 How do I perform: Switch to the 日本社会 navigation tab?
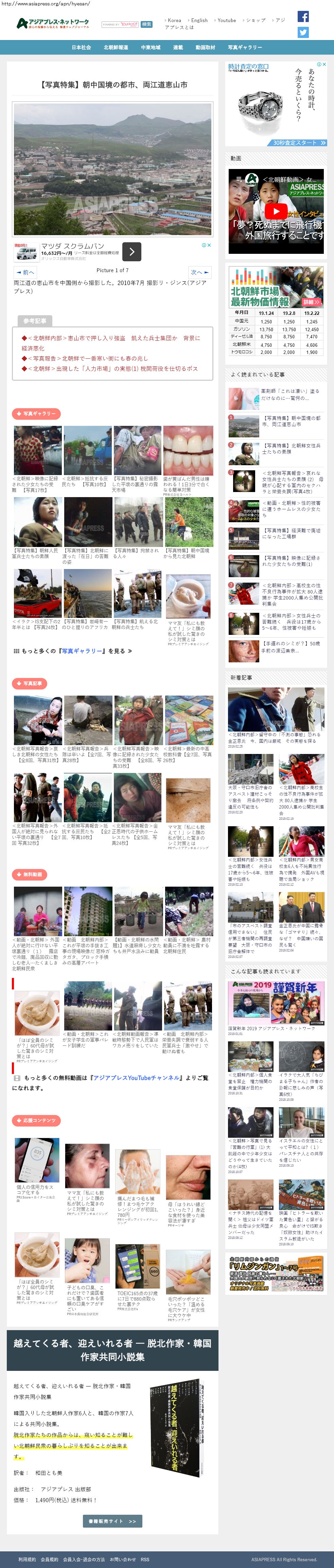point(81,48)
